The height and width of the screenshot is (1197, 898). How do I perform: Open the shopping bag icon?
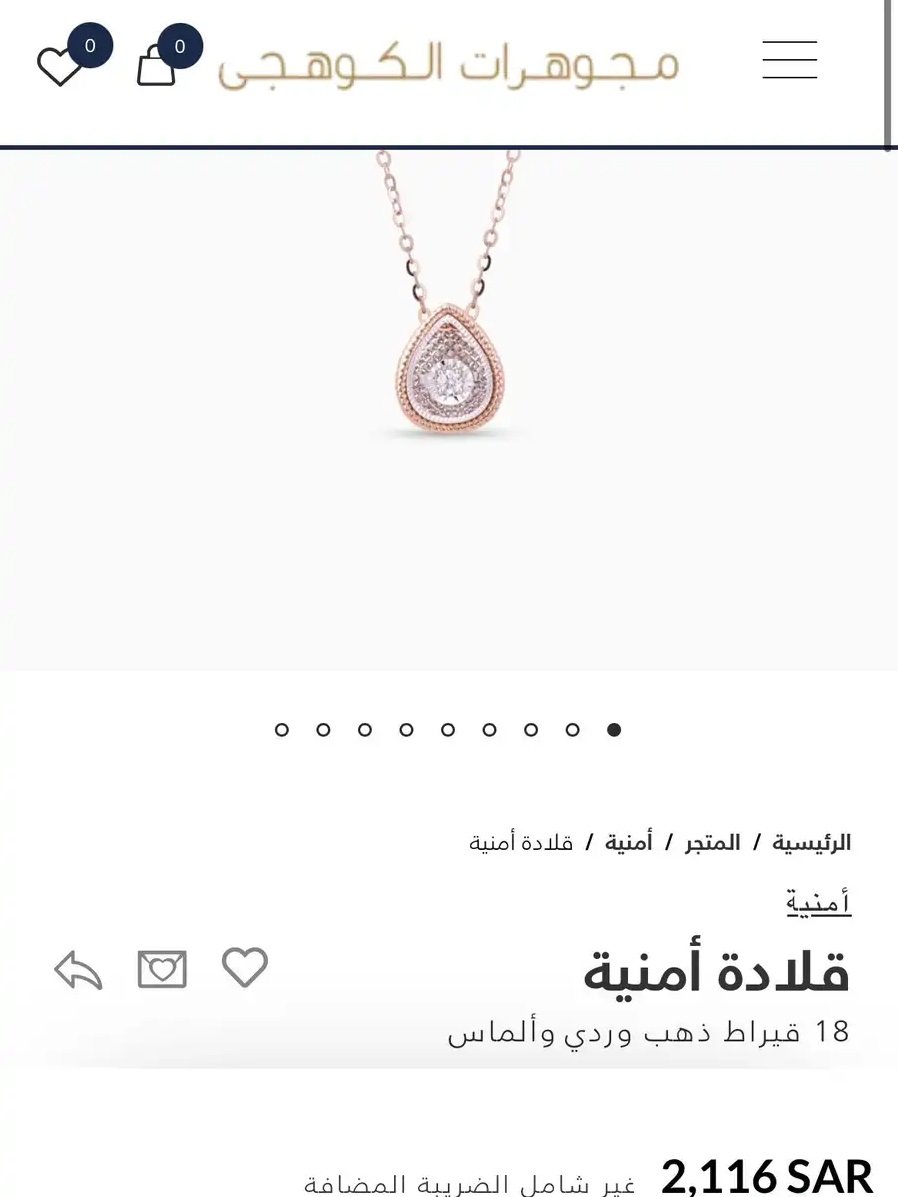(155, 66)
